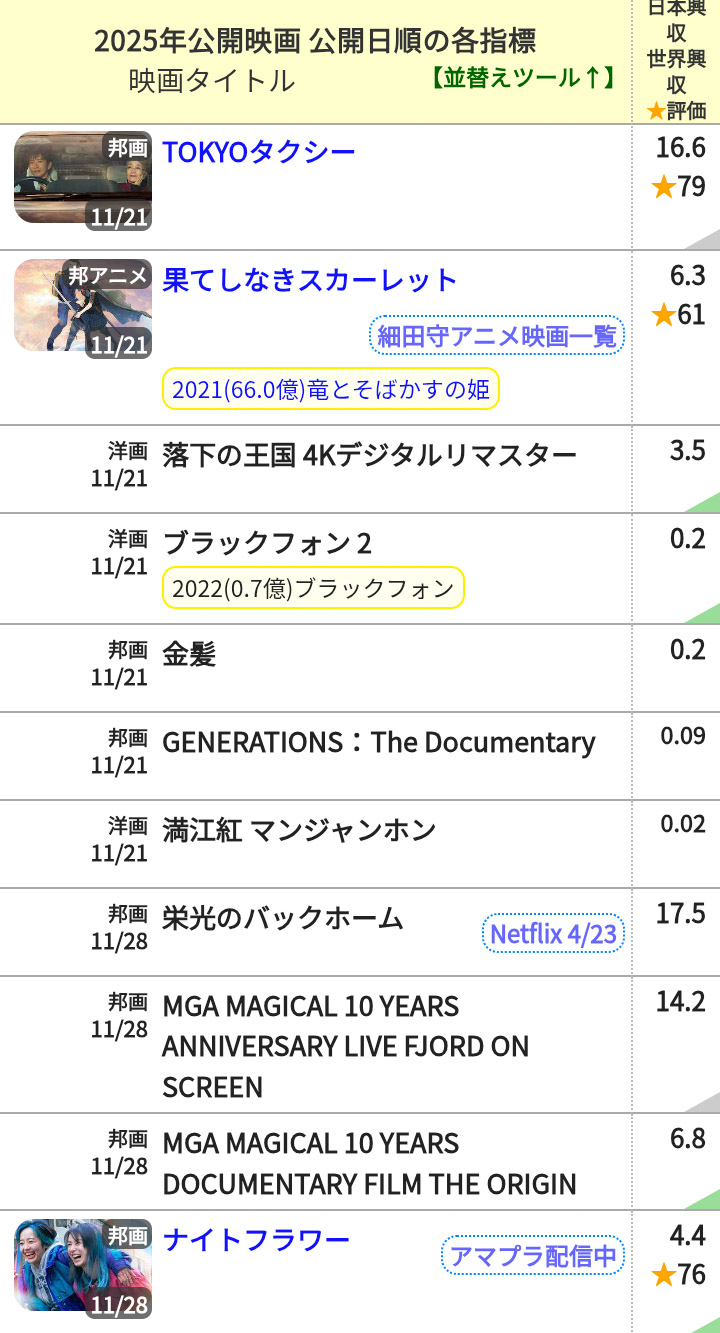Open the 2022 ブラックフォン related chip

313,589
